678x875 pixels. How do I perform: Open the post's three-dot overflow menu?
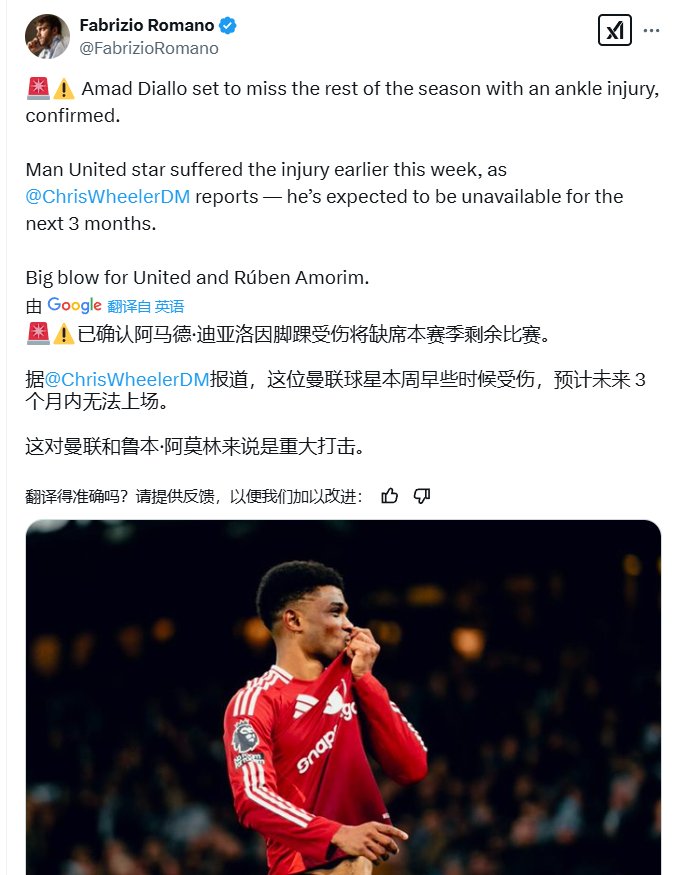[x=651, y=30]
